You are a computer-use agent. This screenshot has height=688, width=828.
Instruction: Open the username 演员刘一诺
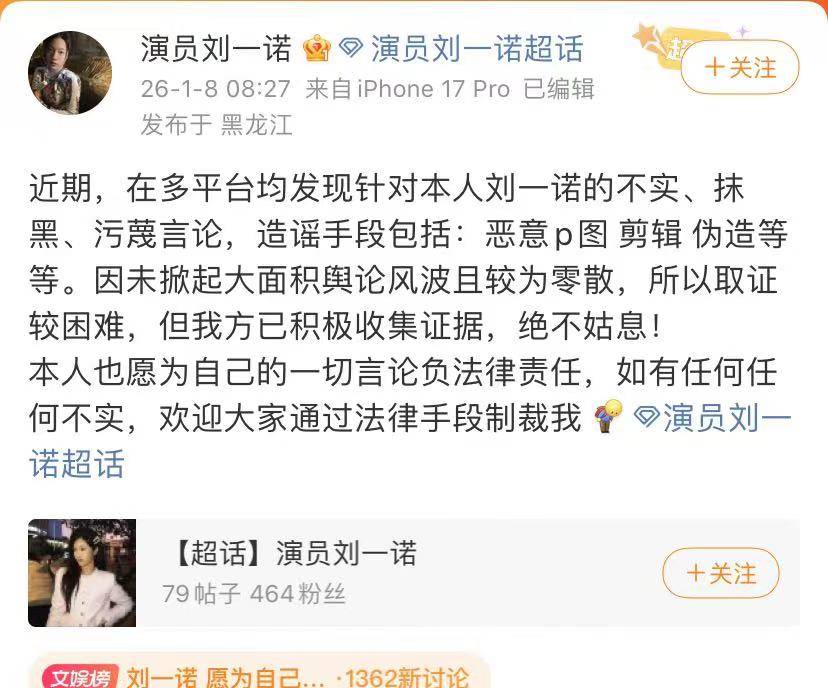[216, 48]
